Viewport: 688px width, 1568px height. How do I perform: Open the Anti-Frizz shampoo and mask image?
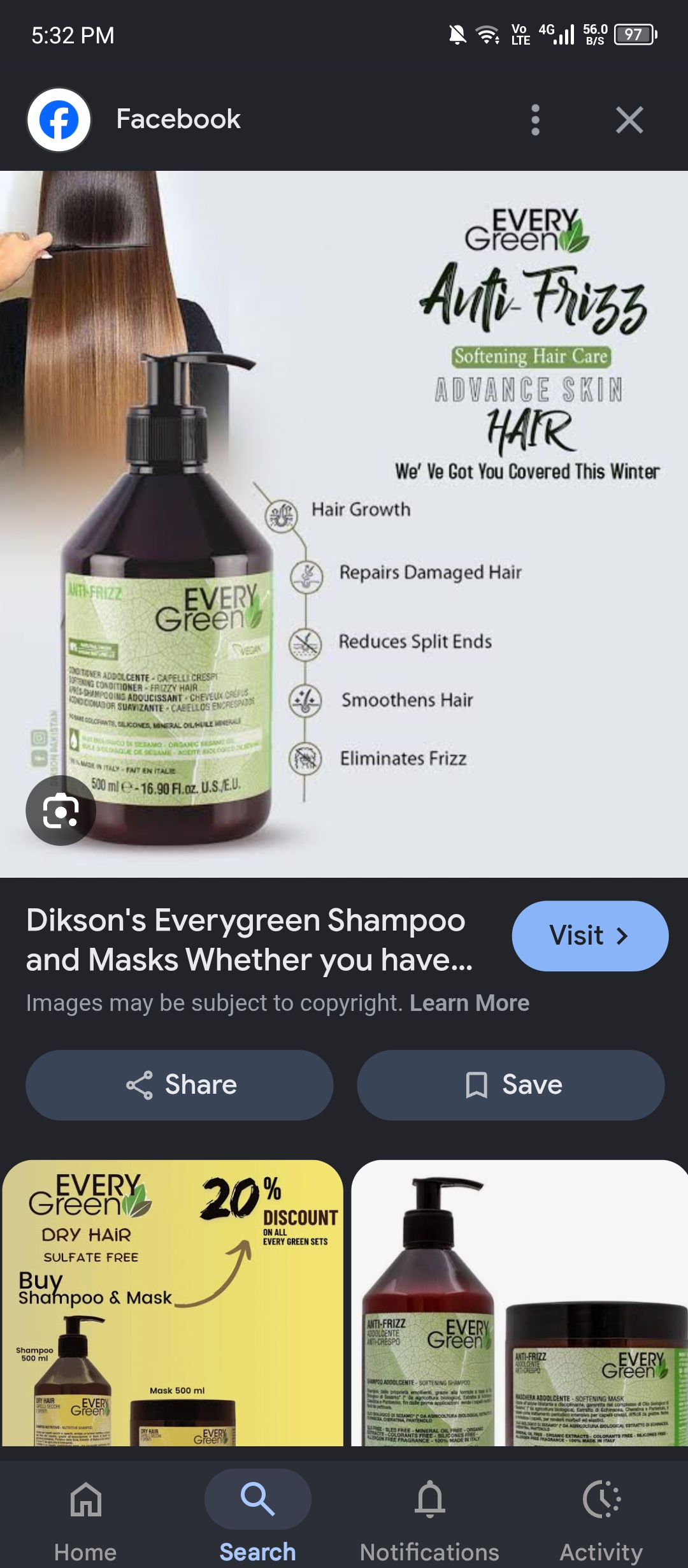(x=520, y=1303)
